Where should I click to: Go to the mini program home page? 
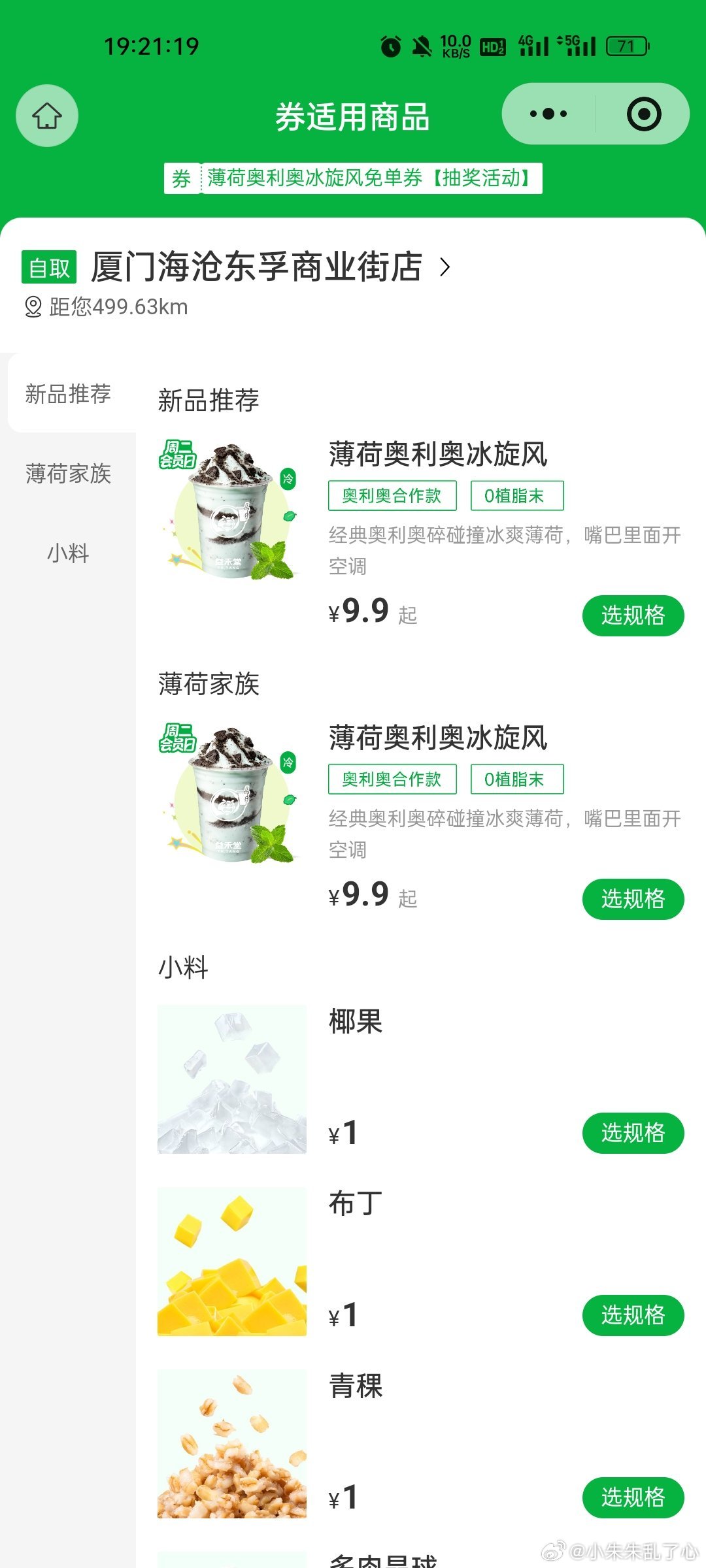(x=47, y=116)
